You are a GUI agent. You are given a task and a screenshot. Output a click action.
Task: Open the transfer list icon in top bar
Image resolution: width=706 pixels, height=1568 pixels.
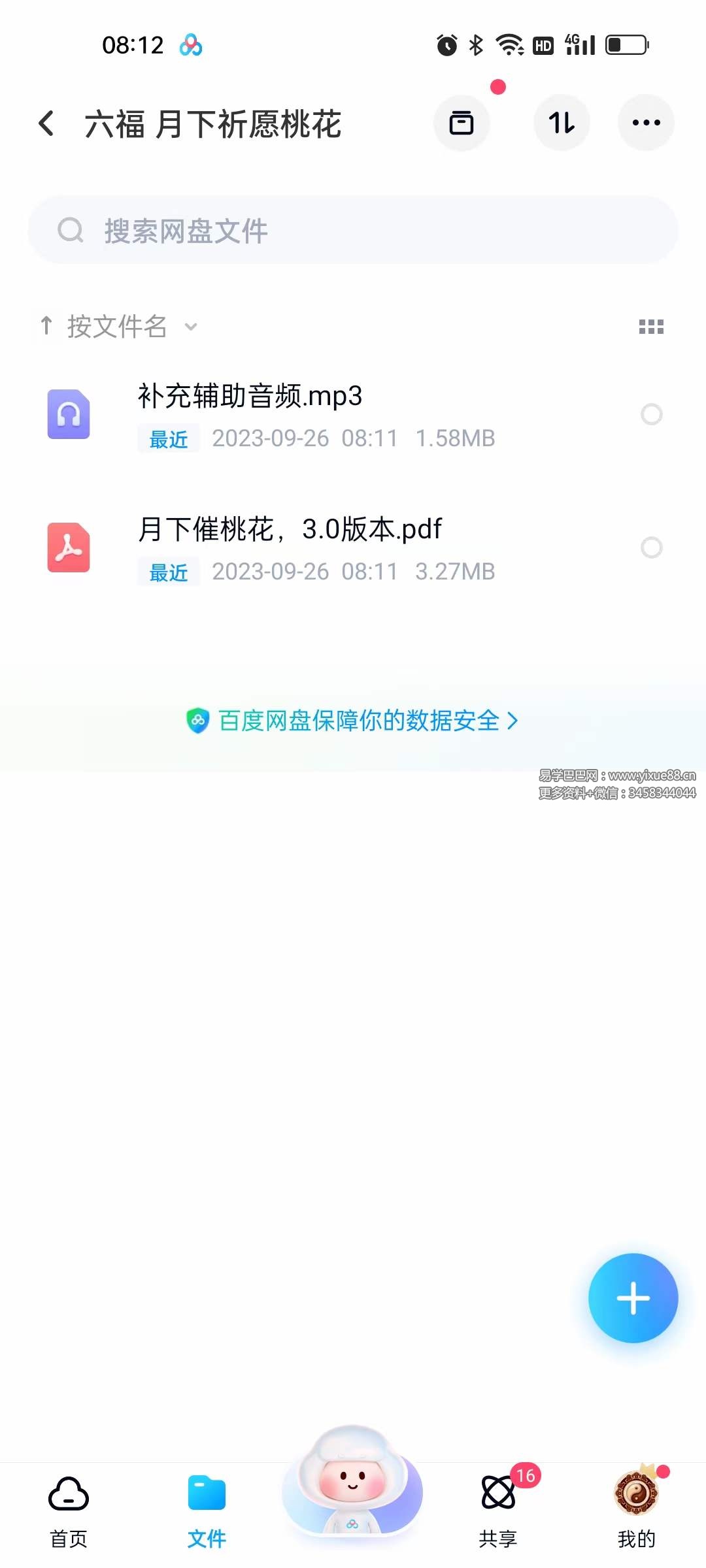click(562, 123)
